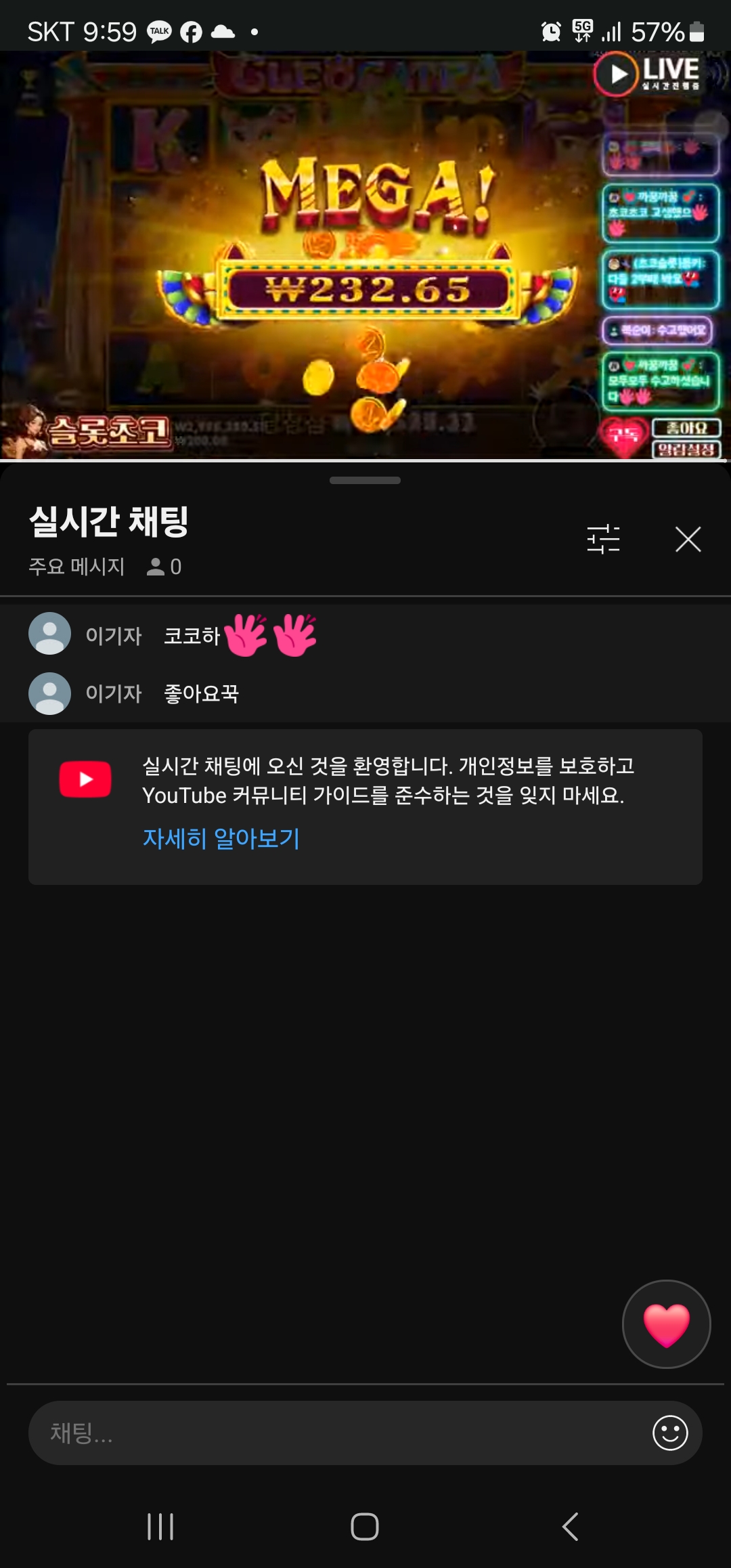This screenshot has height=1568, width=731.
Task: Open the 자세히 알아보기 link
Action: (x=221, y=838)
